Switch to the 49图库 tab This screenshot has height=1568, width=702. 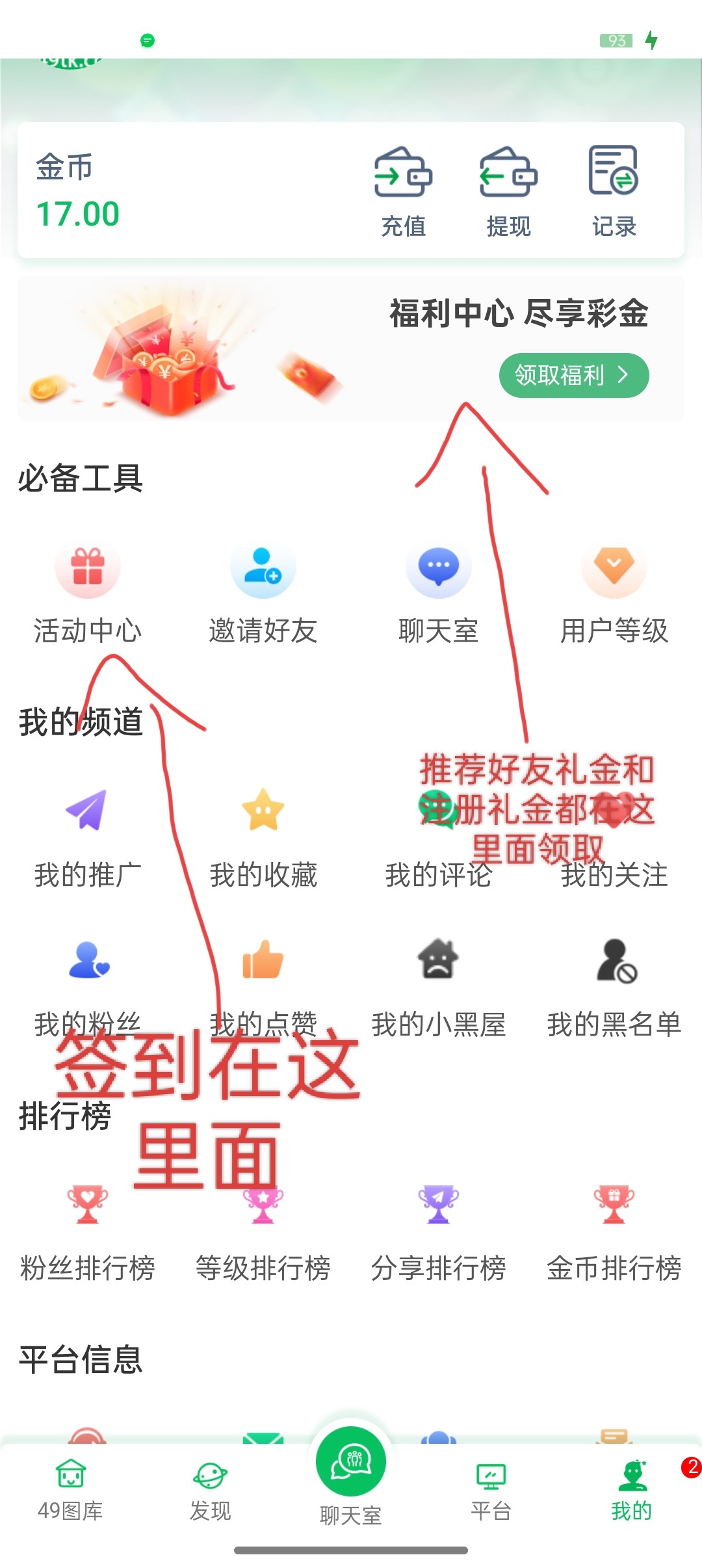coord(70,1490)
